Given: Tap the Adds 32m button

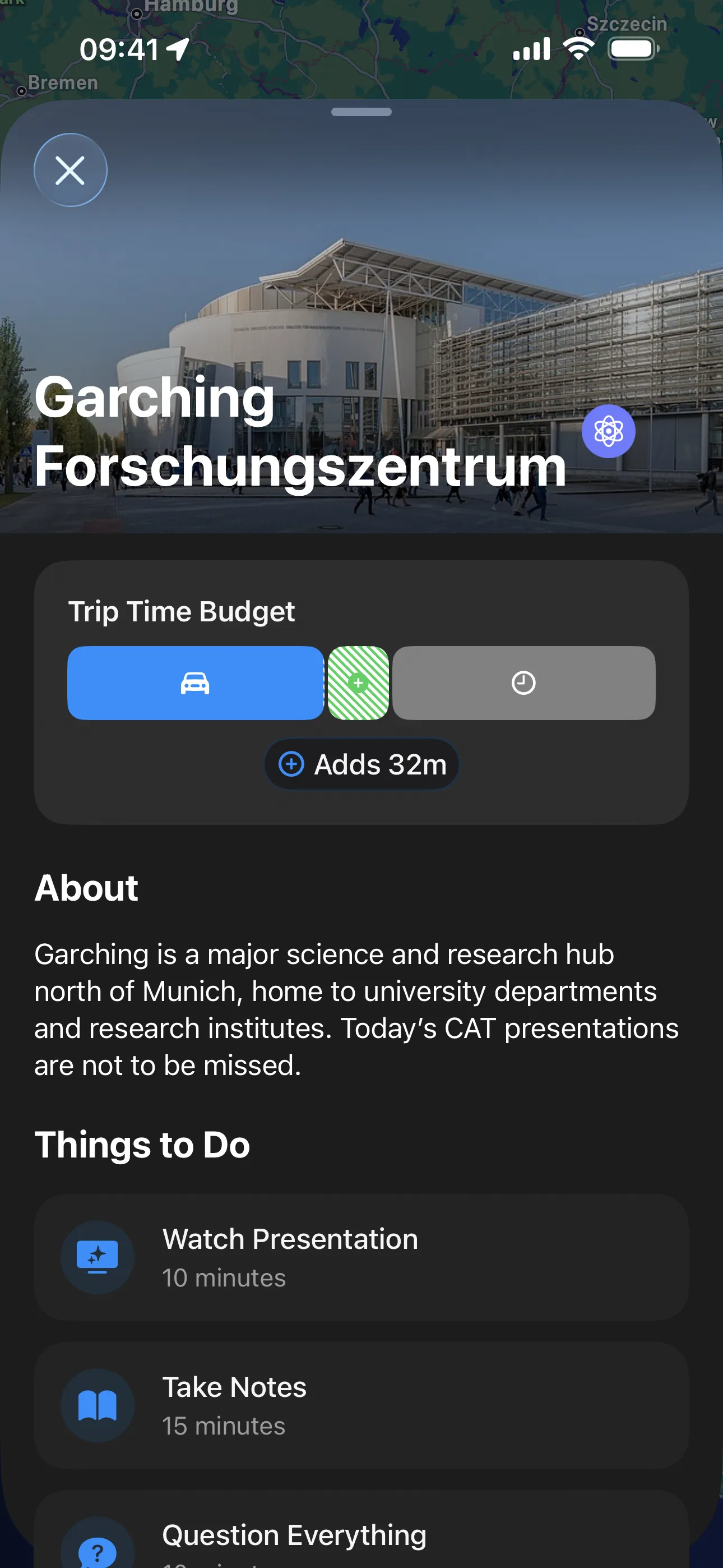Looking at the screenshot, I should pos(361,764).
